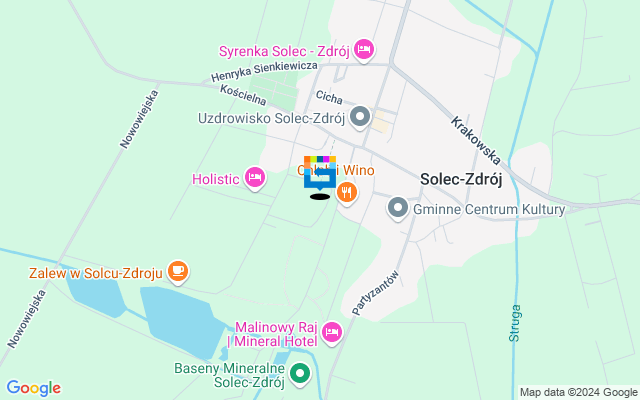The height and width of the screenshot is (400, 640).
Task: Open the Syrenka Solec - Zdrój hotel marker
Action: (x=363, y=49)
